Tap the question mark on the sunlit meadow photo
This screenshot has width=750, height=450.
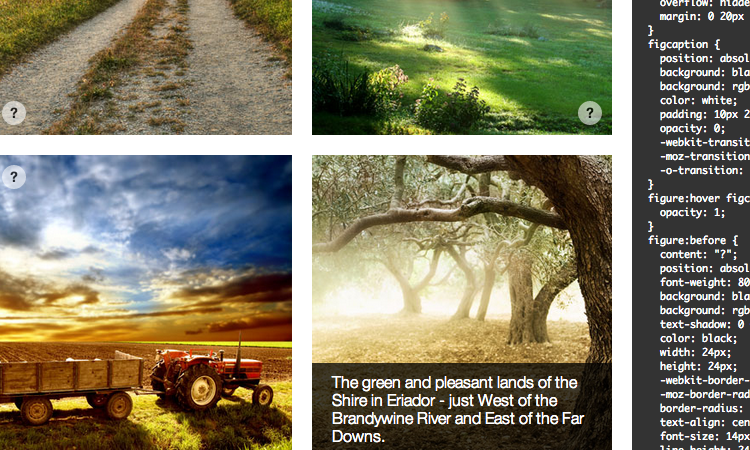[590, 113]
